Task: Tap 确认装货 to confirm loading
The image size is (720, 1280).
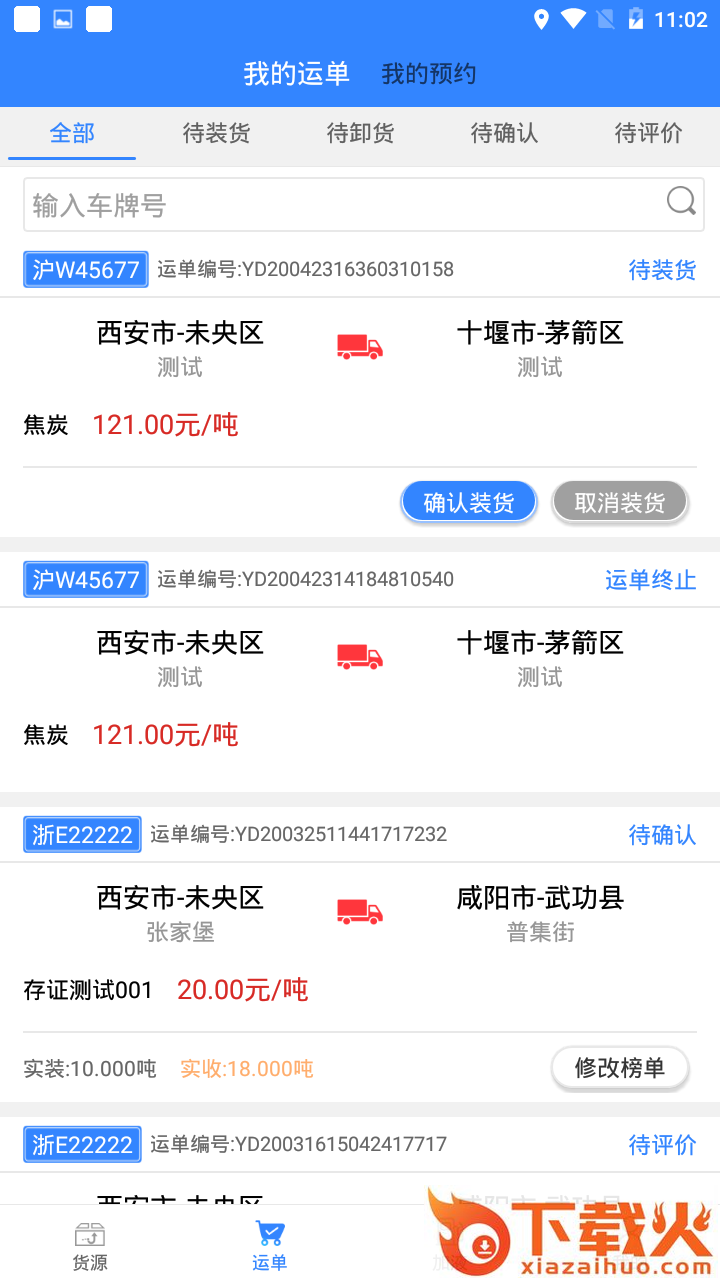Action: pyautogui.click(x=469, y=502)
